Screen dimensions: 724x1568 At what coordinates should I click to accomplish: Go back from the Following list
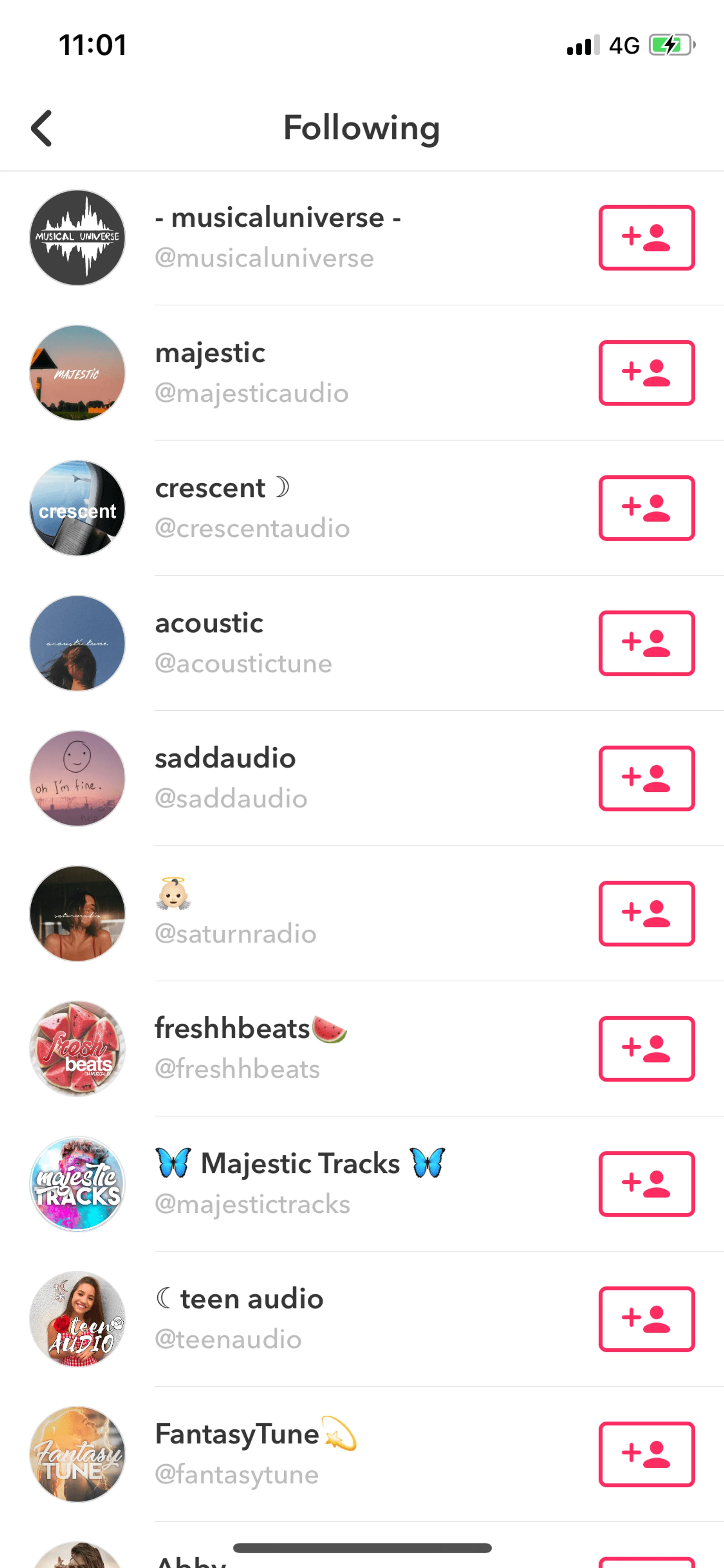(x=41, y=128)
